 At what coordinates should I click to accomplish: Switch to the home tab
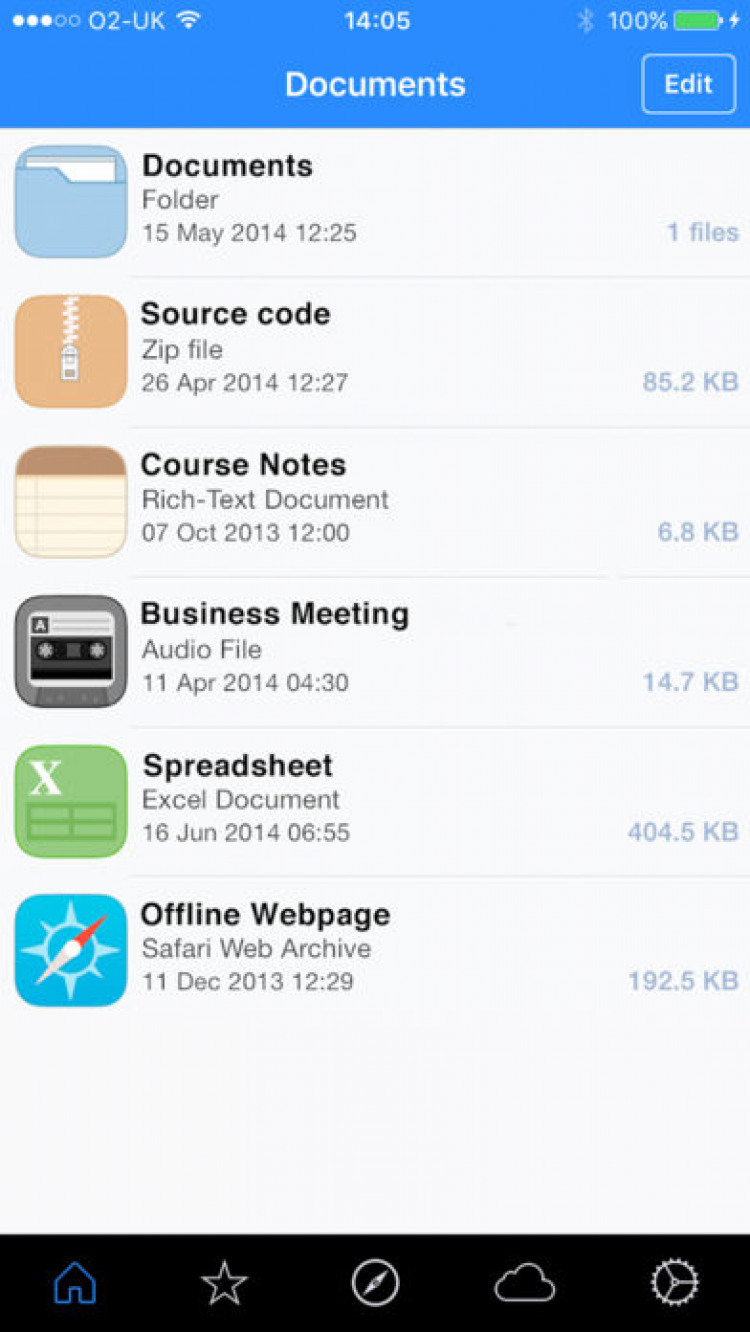point(75,1282)
